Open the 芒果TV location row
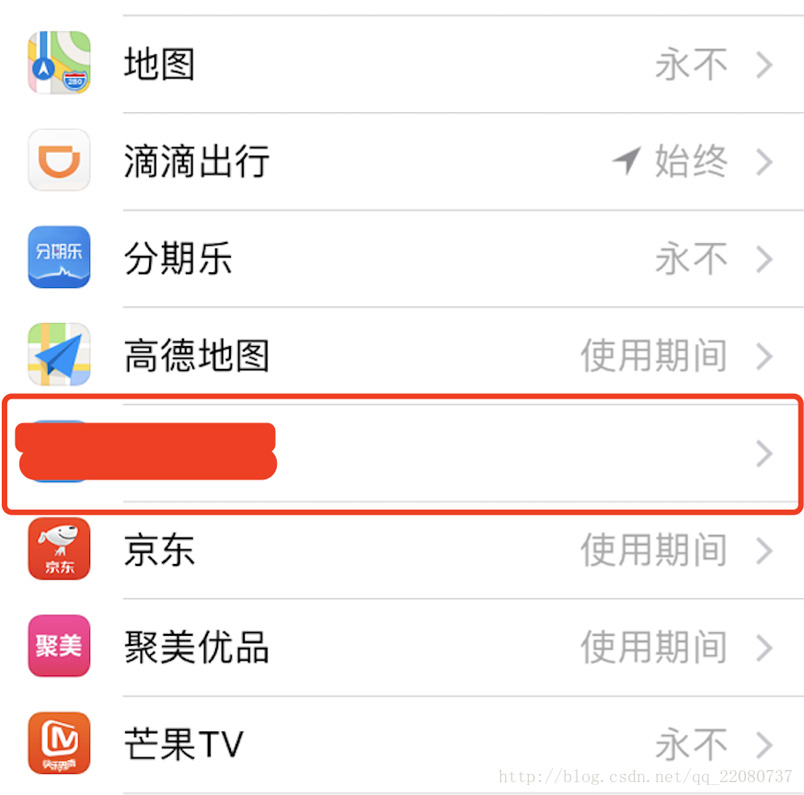 pos(400,744)
